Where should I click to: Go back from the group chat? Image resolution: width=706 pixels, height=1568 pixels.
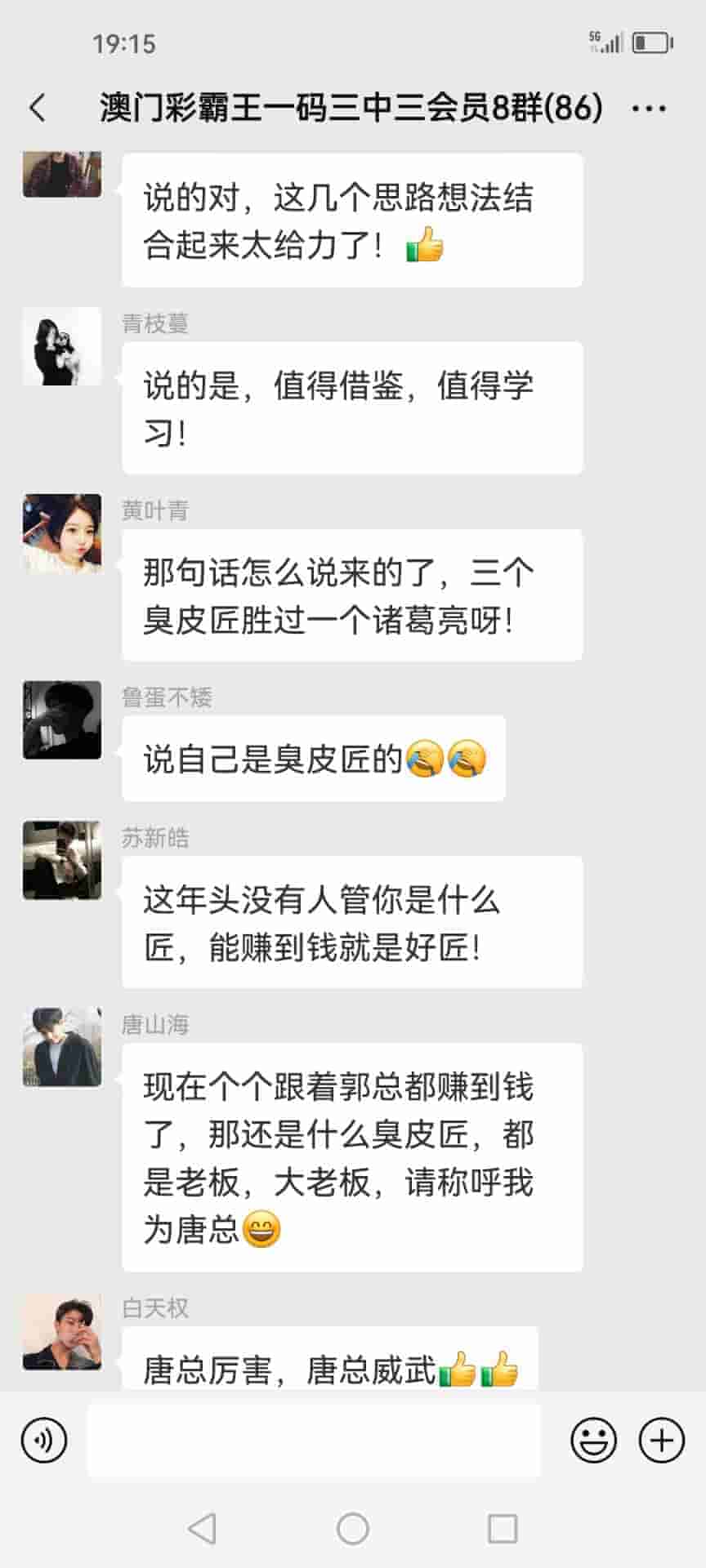tap(38, 108)
